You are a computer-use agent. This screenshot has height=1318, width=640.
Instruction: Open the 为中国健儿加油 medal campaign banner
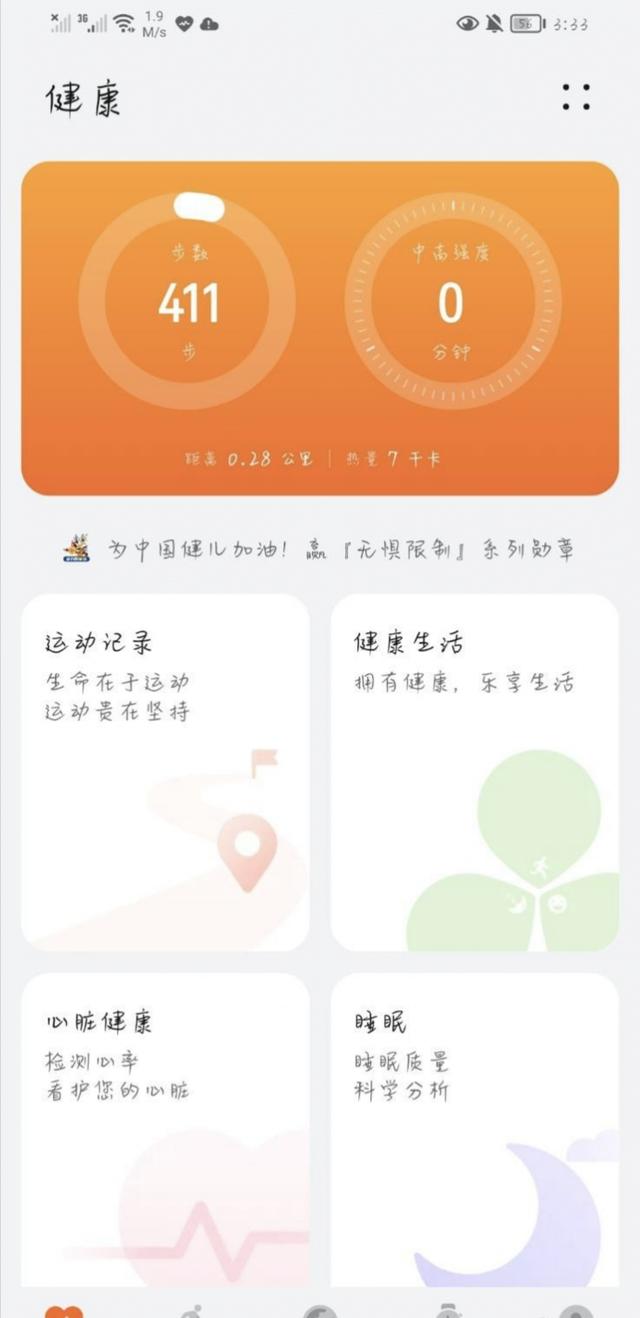tap(320, 549)
